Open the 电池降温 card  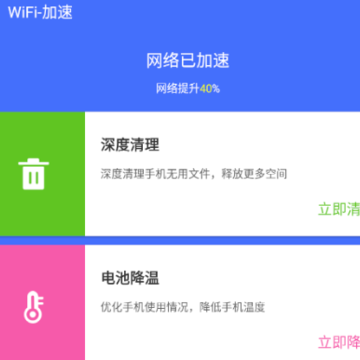tap(180, 303)
